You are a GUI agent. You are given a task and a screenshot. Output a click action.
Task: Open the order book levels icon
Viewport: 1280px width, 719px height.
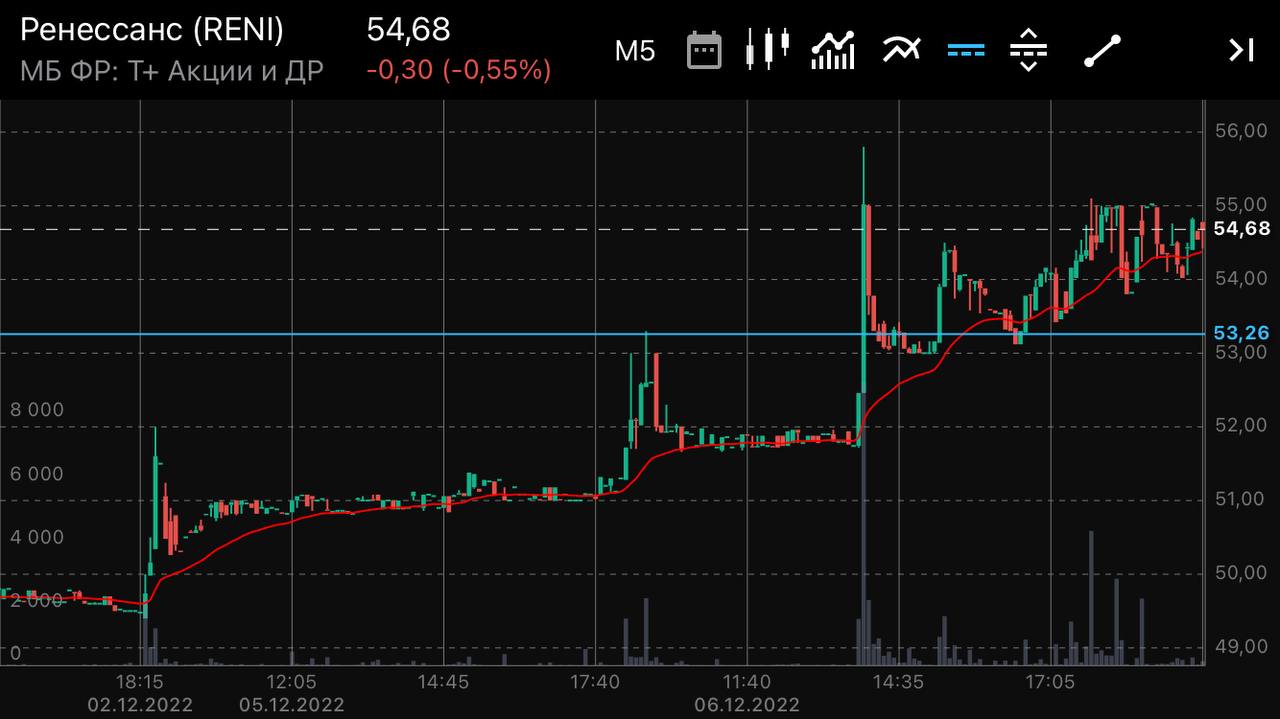1028,50
